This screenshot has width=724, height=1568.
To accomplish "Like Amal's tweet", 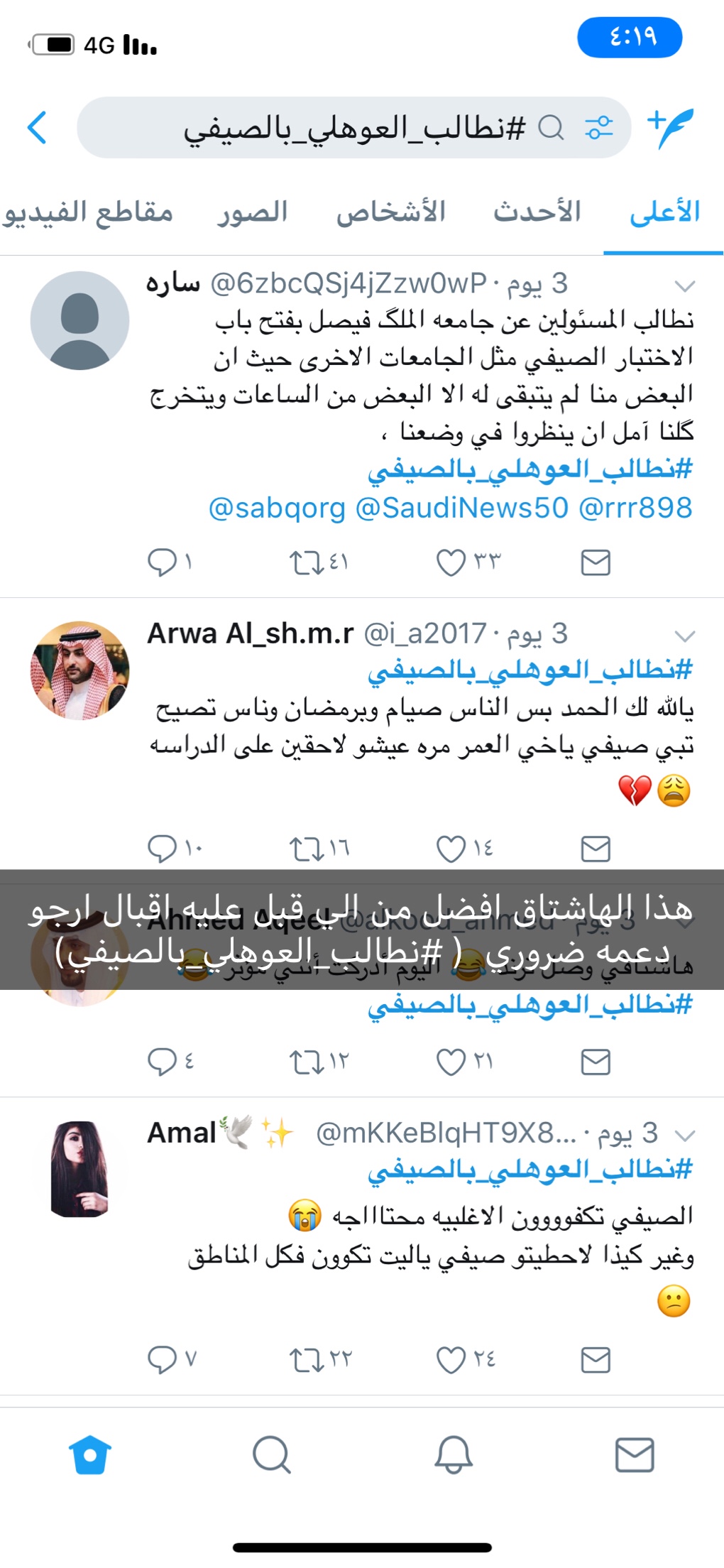I will tap(450, 1360).
